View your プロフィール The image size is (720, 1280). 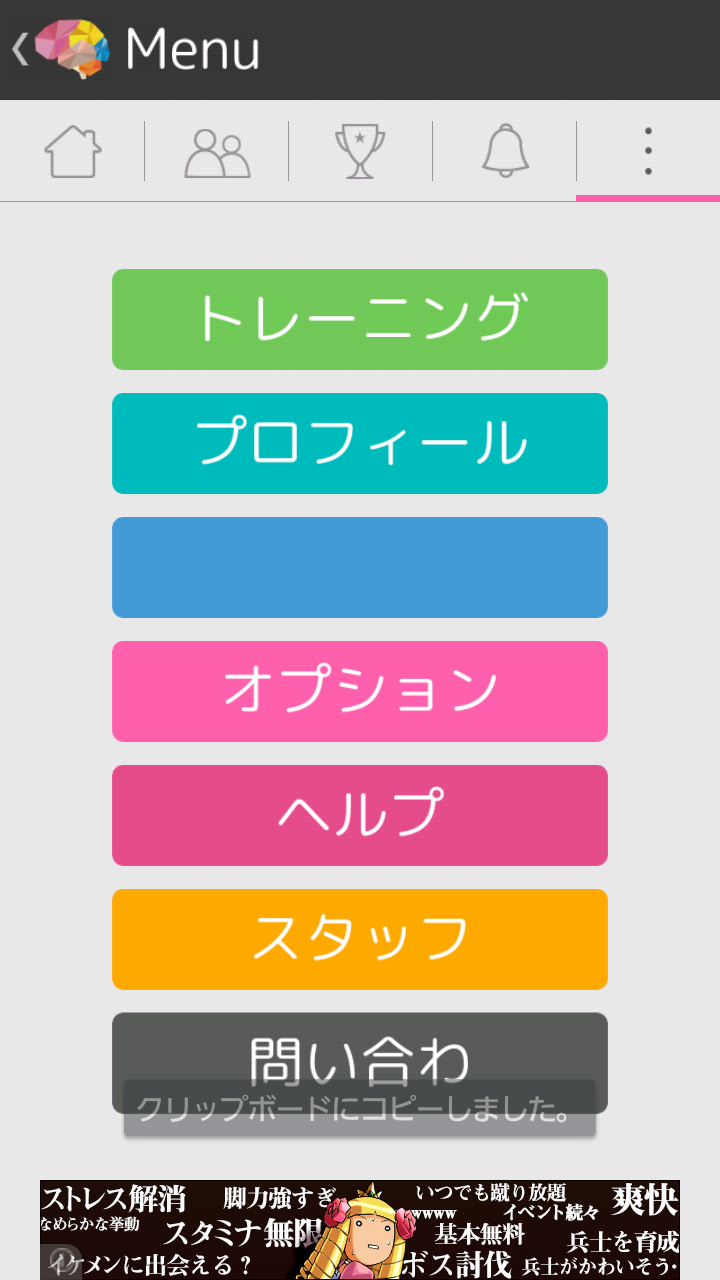click(x=359, y=443)
